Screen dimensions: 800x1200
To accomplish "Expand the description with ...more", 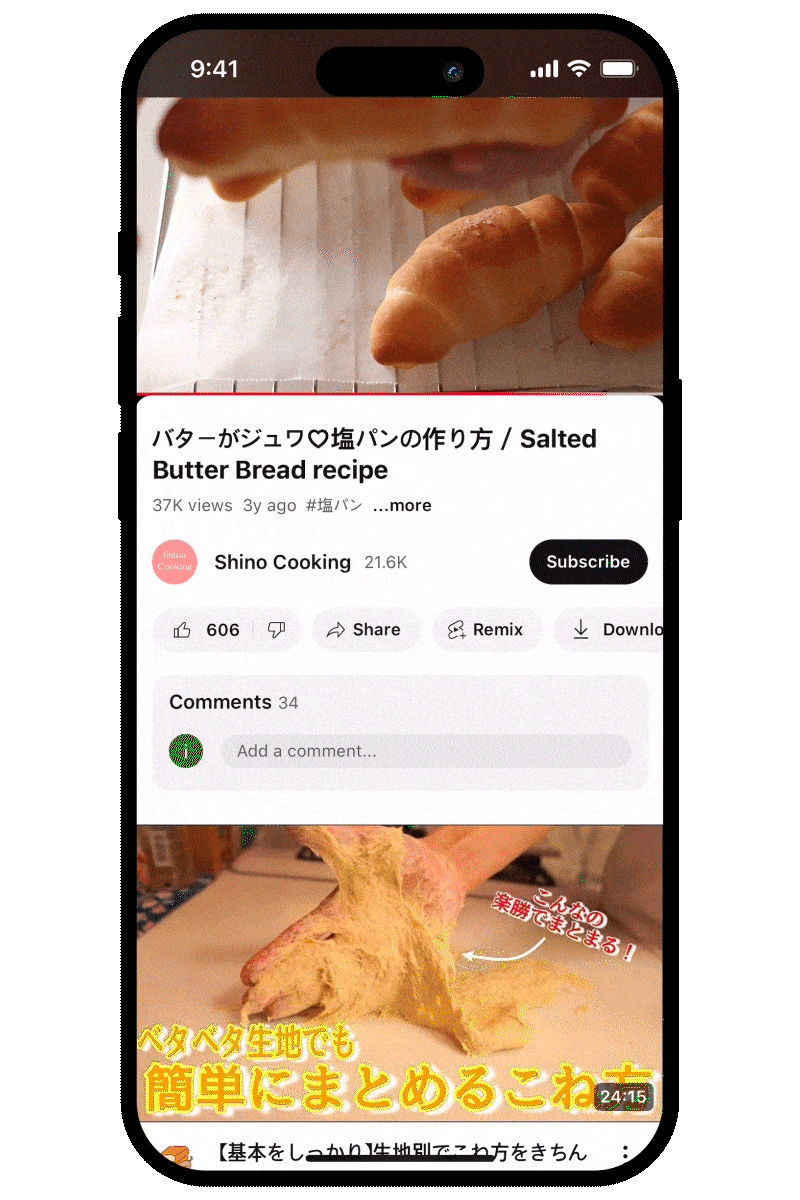I will pos(401,505).
